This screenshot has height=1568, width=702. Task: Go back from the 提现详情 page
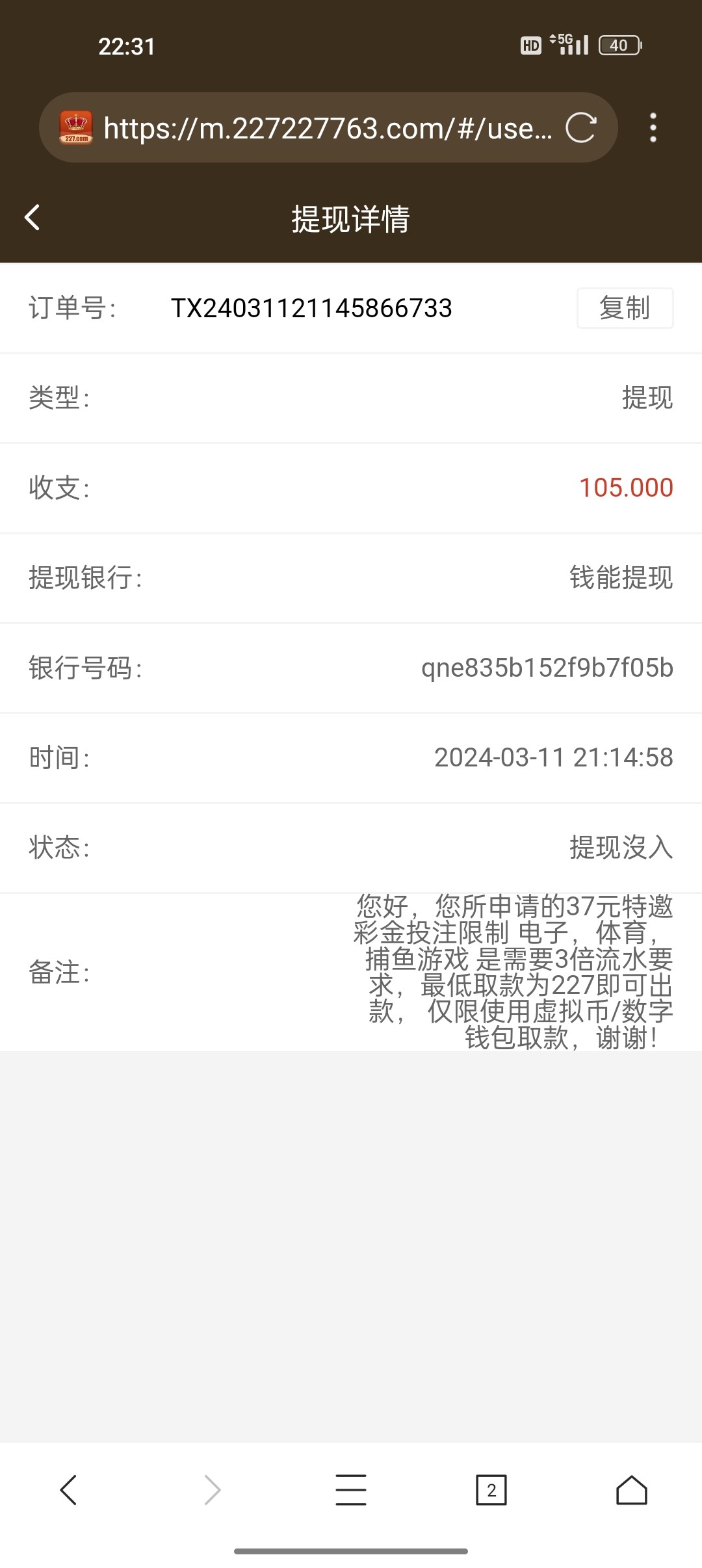pyautogui.click(x=32, y=218)
